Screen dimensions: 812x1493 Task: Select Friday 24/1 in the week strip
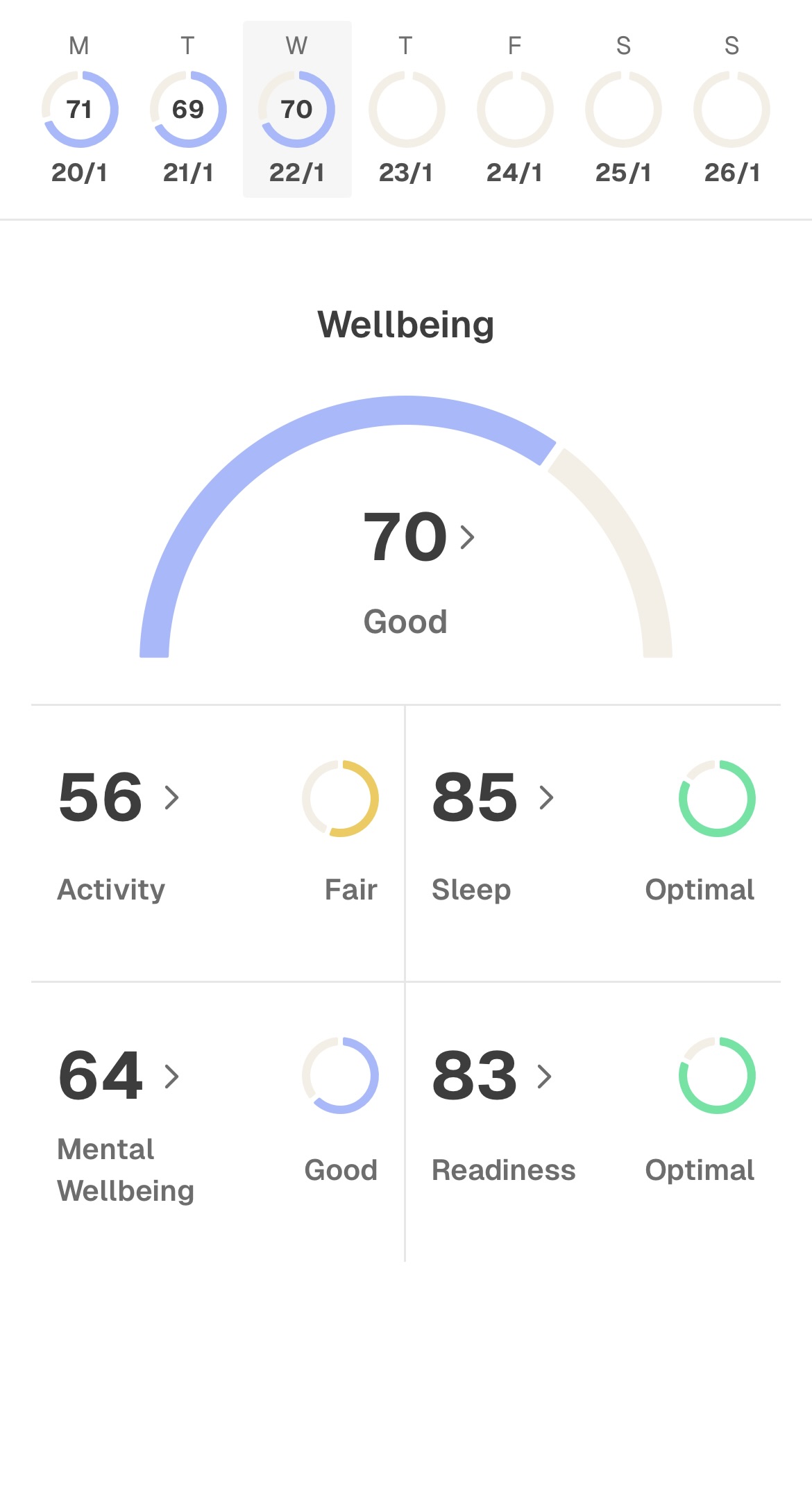tap(514, 110)
